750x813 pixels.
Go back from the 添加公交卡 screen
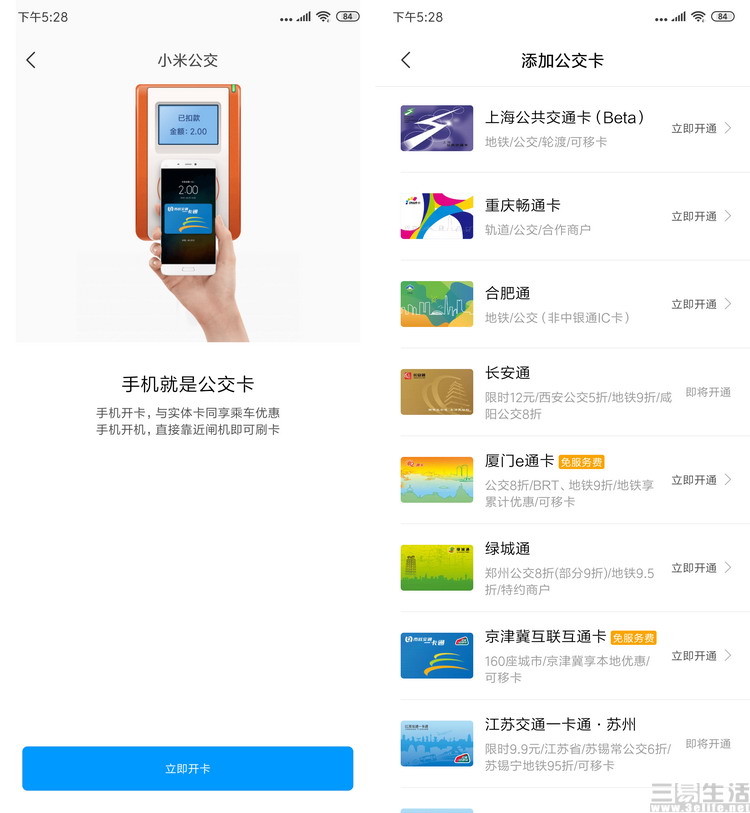click(x=405, y=60)
